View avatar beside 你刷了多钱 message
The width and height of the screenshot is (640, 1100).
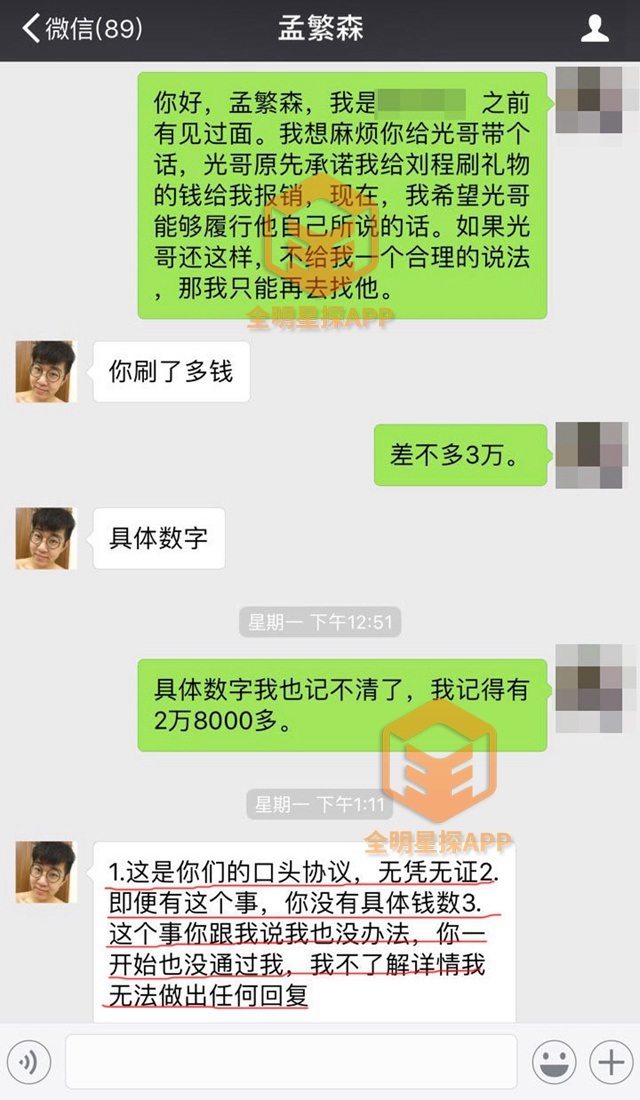tap(46, 372)
